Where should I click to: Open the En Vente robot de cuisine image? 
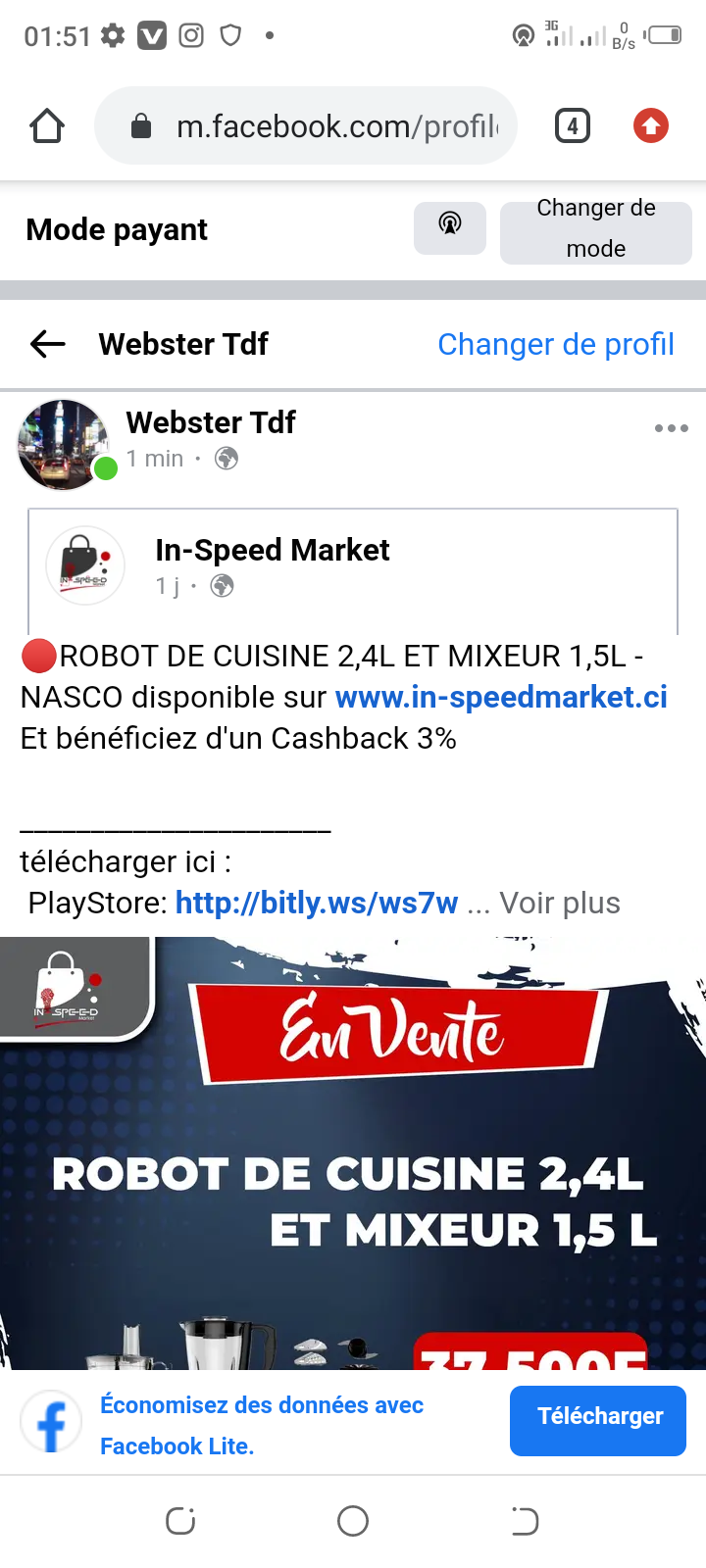pyautogui.click(x=353, y=1156)
